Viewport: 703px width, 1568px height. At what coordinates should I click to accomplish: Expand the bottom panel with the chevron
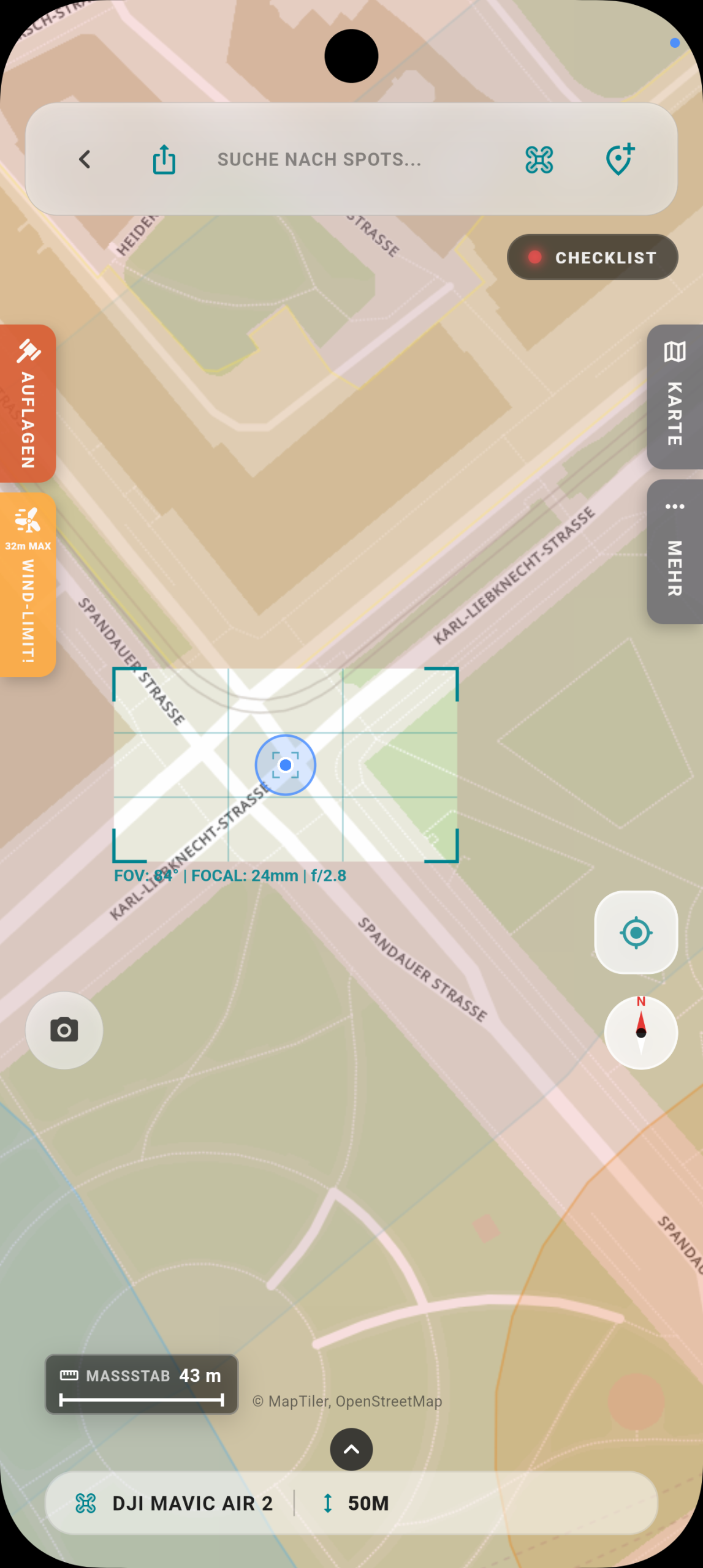(351, 1449)
